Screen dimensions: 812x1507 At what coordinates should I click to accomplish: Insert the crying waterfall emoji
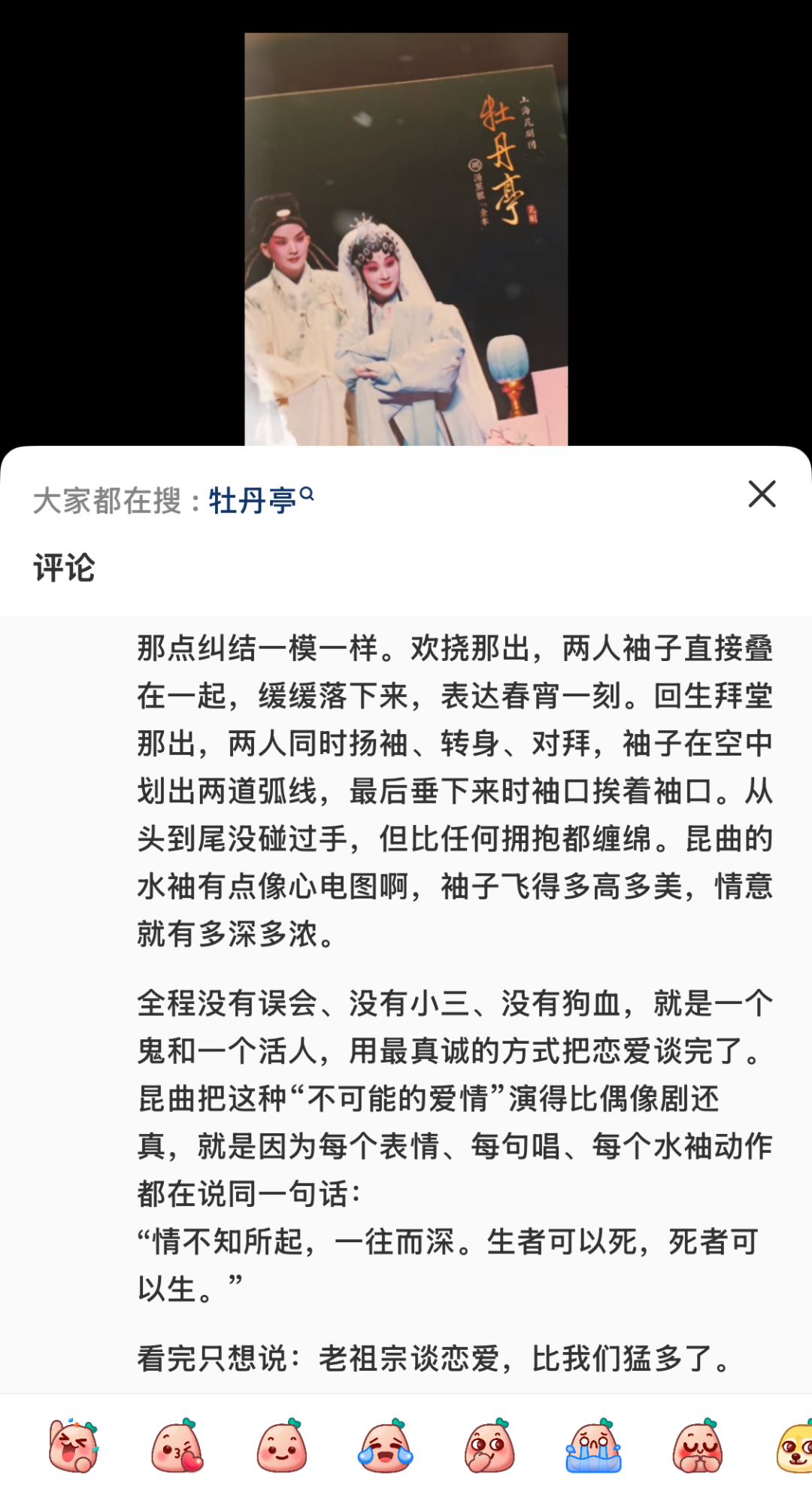593,1445
